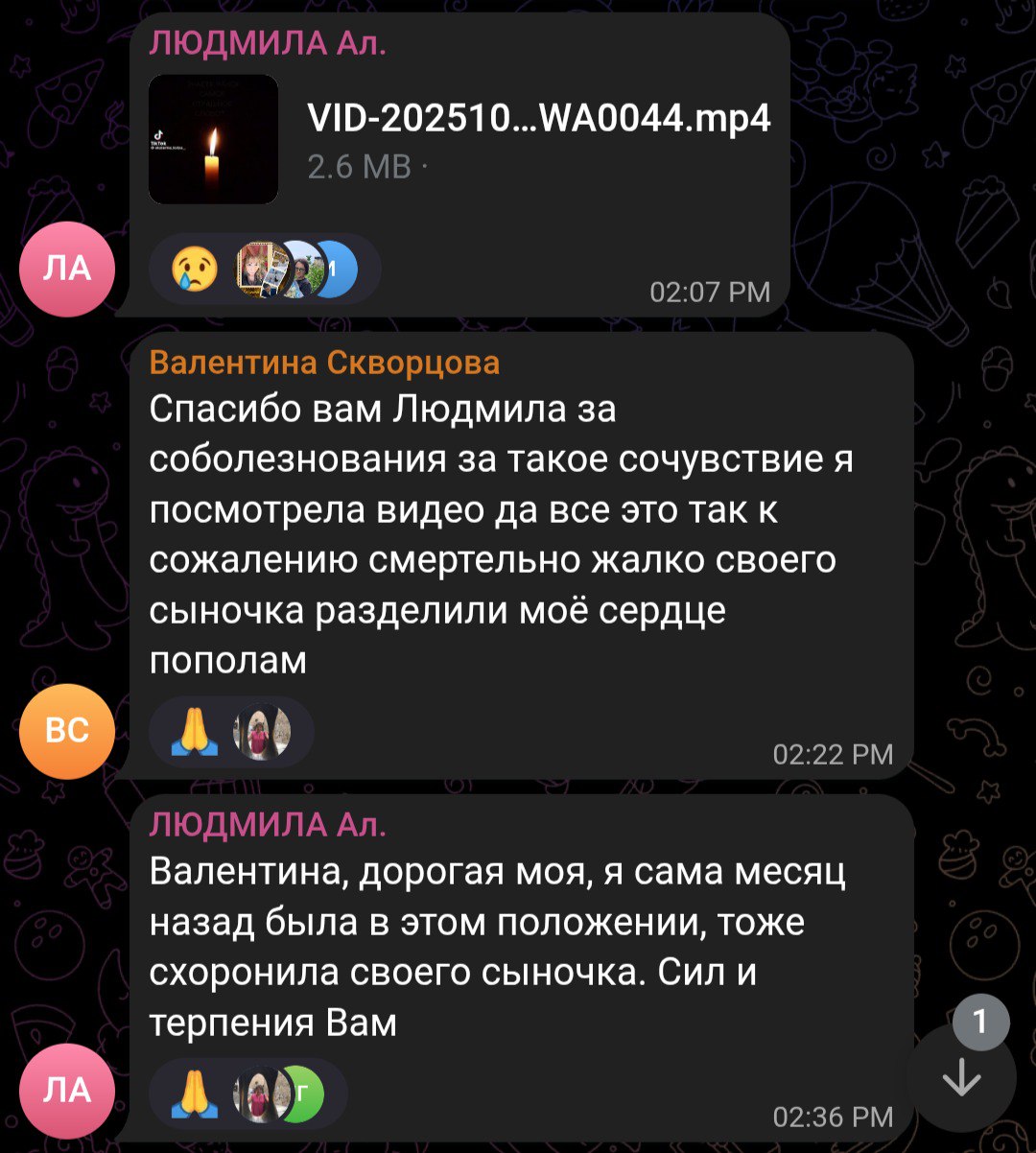Tap the praying hands reaction under ЛЮДМИЛА's last message
The height and width of the screenshot is (1153, 1036).
(195, 1094)
